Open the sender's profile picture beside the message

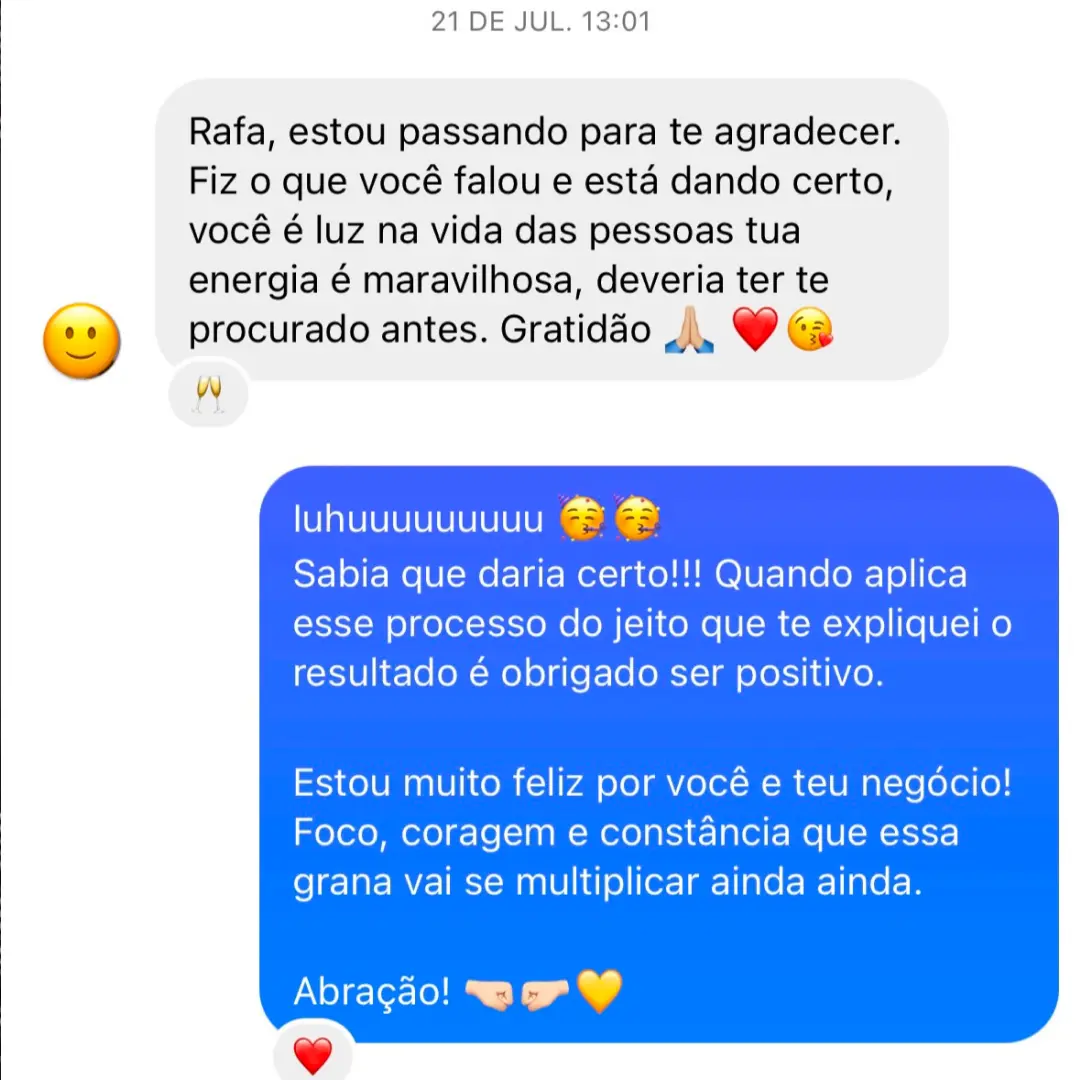[82, 341]
